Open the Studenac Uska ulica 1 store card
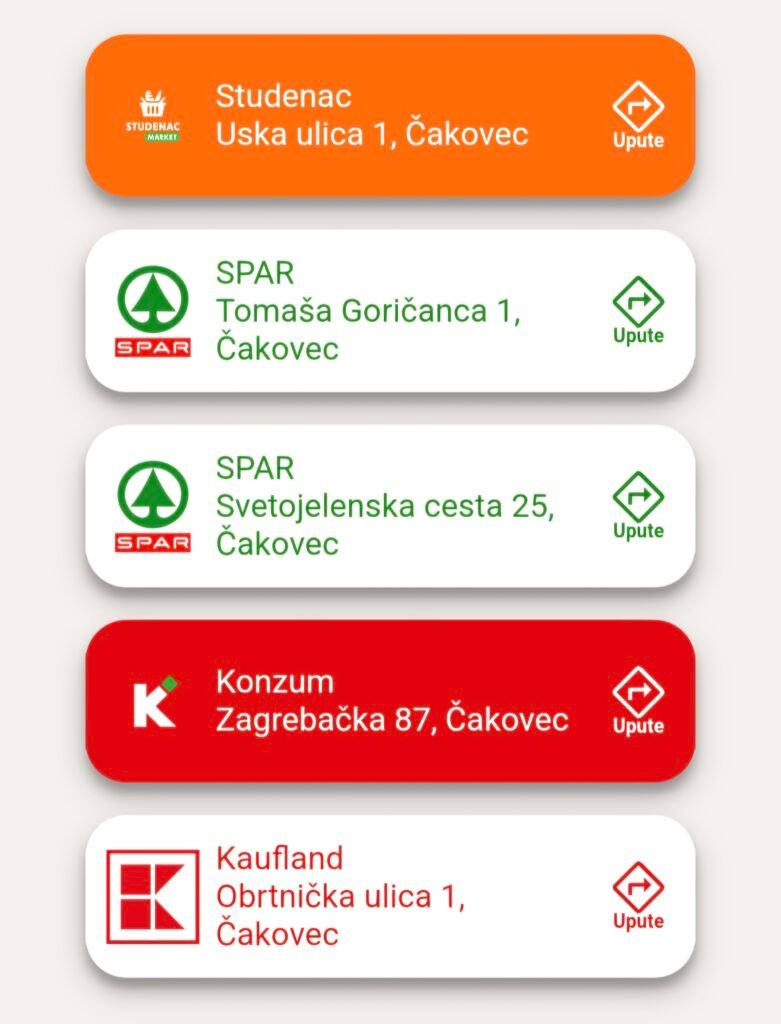The image size is (781, 1024). pyautogui.click(x=370, y=115)
